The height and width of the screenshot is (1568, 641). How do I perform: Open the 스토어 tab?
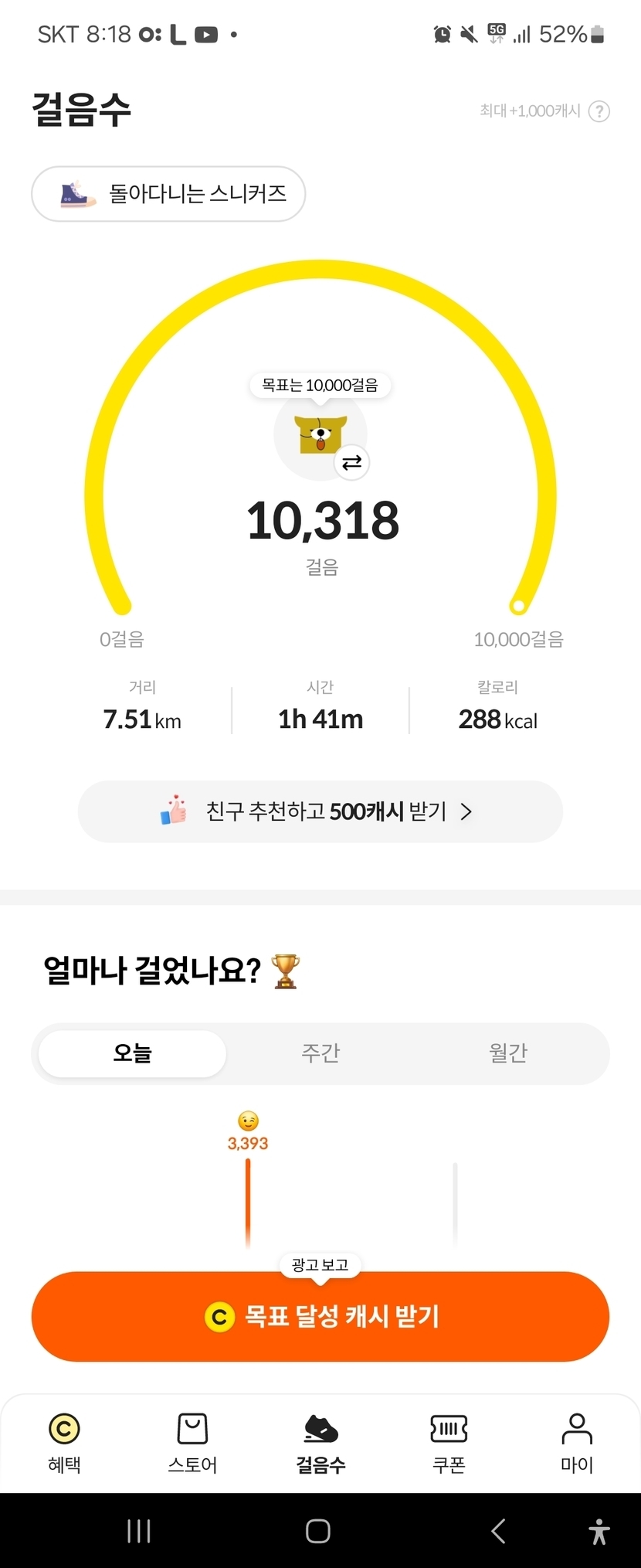(x=192, y=1442)
